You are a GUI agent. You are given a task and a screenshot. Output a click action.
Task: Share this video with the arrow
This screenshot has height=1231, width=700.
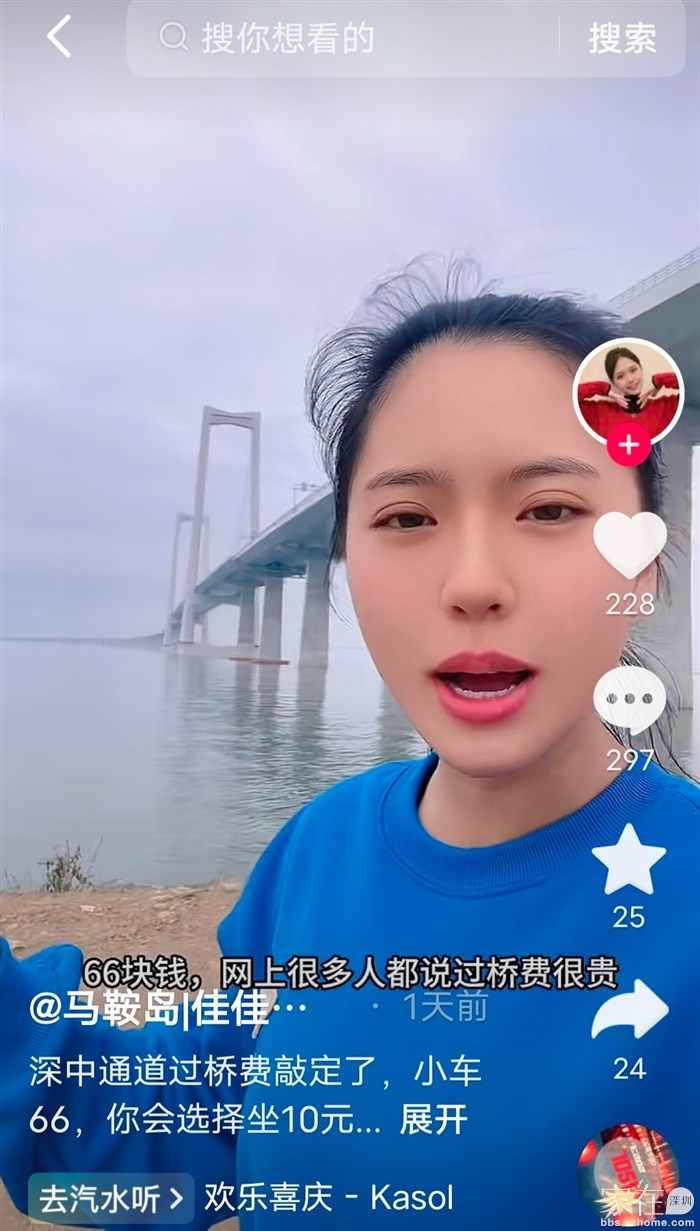click(x=629, y=1011)
